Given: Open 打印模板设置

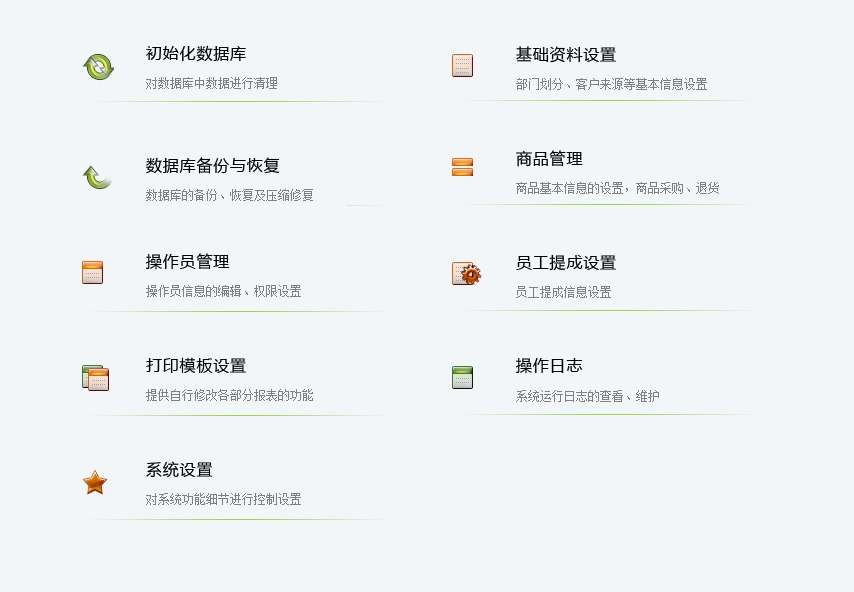Looking at the screenshot, I should (196, 366).
